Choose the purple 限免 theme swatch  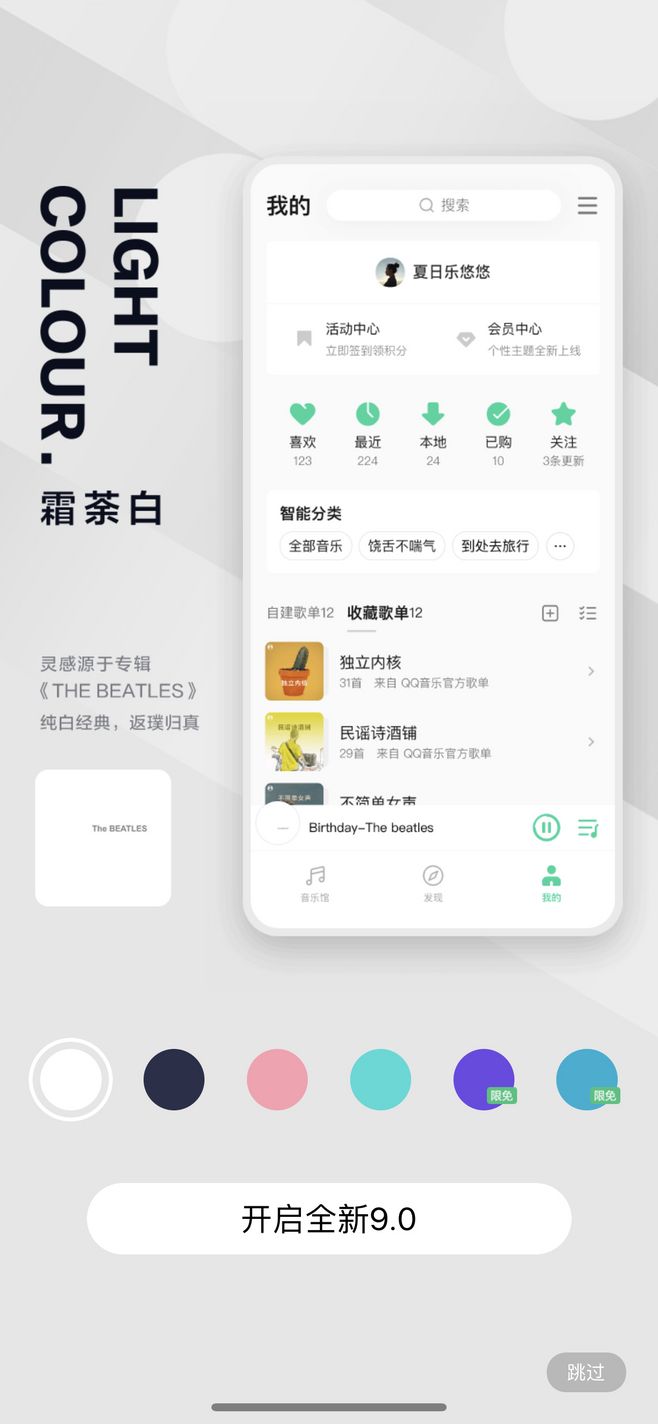[484, 1079]
